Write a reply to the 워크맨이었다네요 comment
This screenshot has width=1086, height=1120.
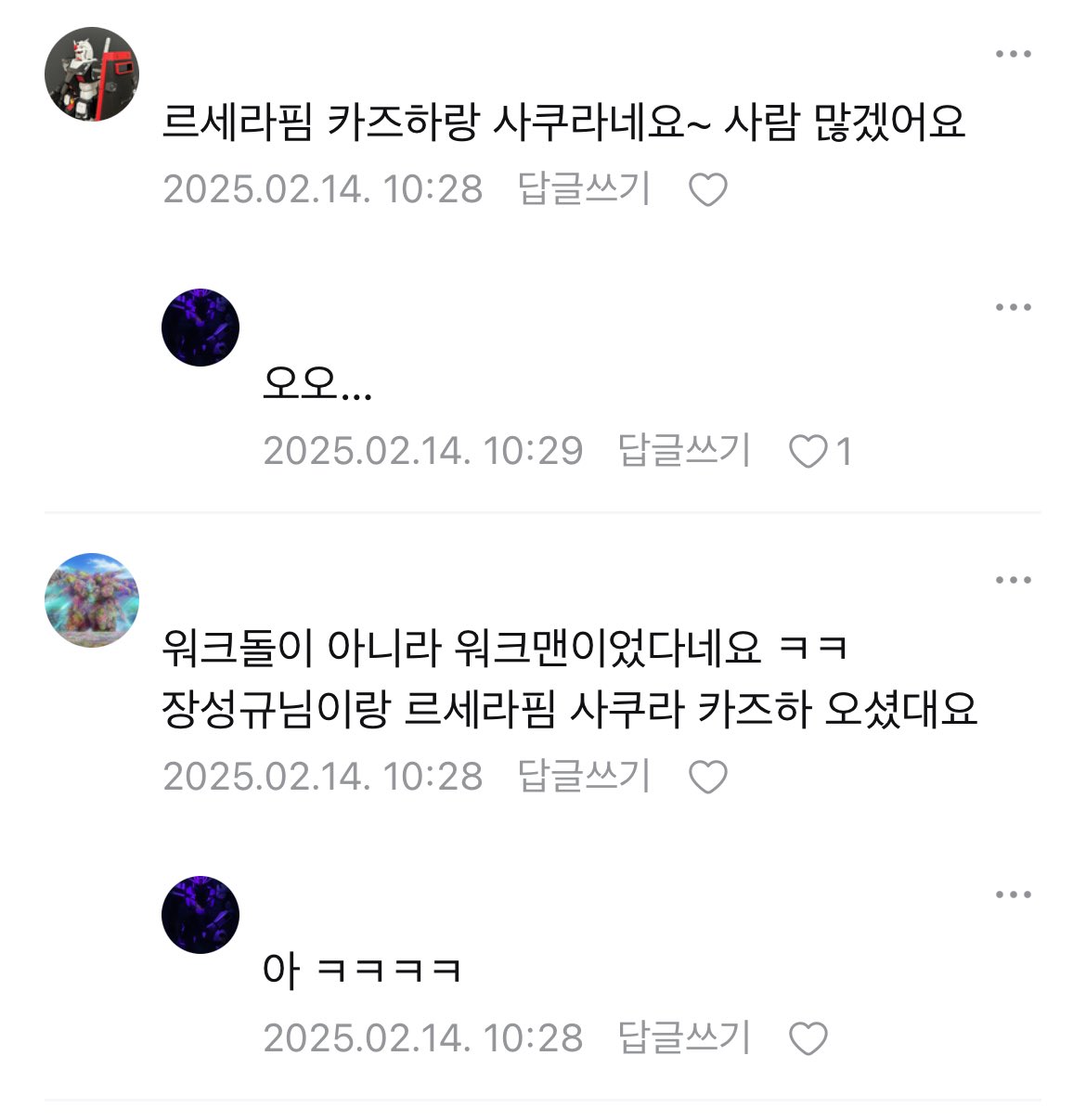click(584, 776)
